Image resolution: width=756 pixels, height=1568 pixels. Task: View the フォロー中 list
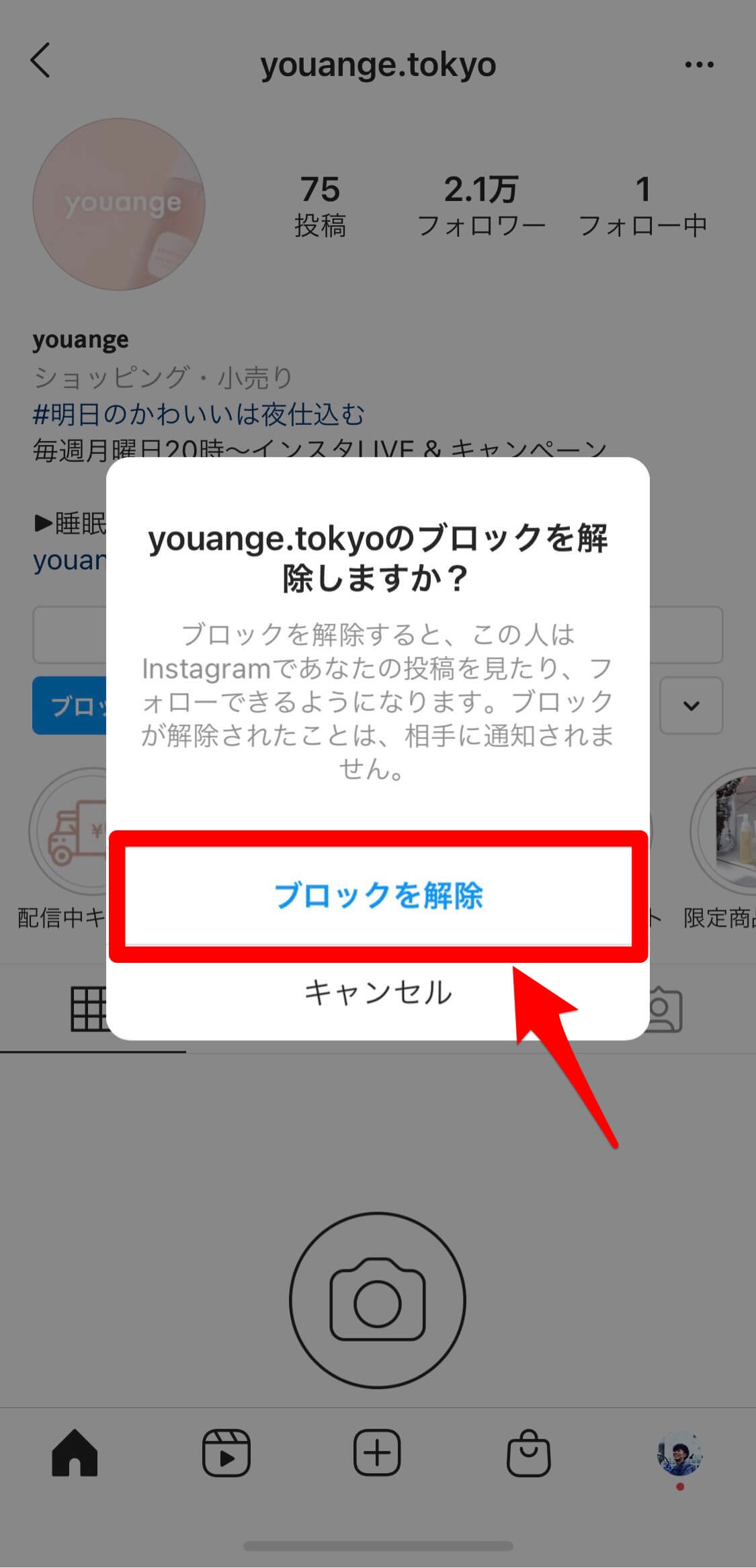[x=642, y=206]
